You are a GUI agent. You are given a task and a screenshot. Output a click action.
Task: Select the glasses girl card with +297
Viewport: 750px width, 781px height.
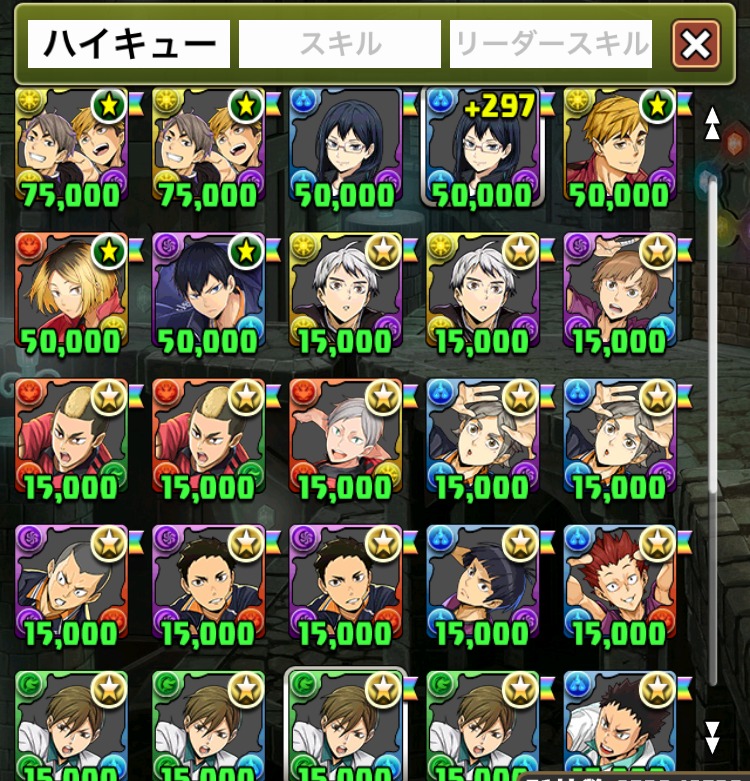coord(482,147)
